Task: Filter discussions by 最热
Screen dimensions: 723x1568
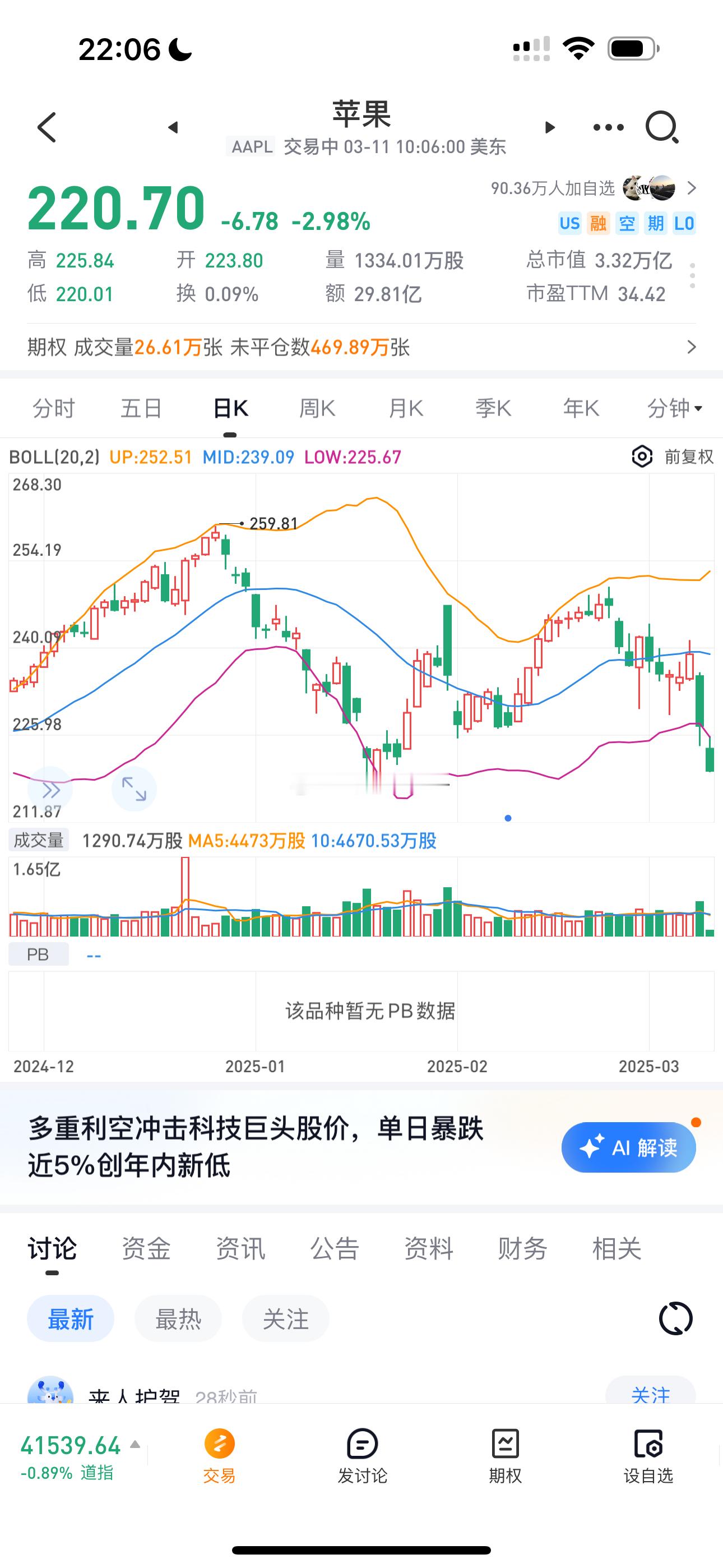Action: tap(178, 1319)
